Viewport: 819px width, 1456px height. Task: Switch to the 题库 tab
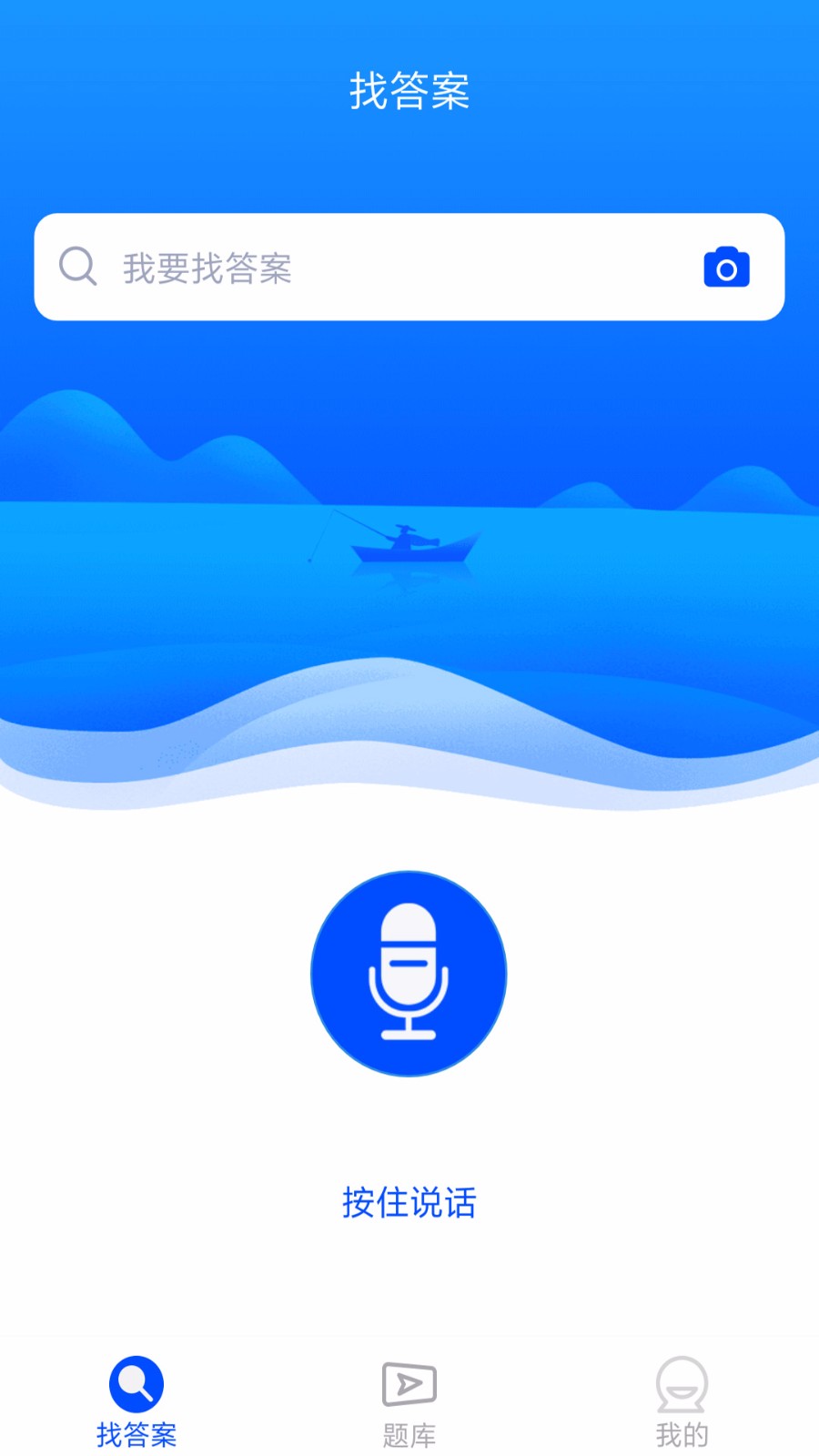409,1402
